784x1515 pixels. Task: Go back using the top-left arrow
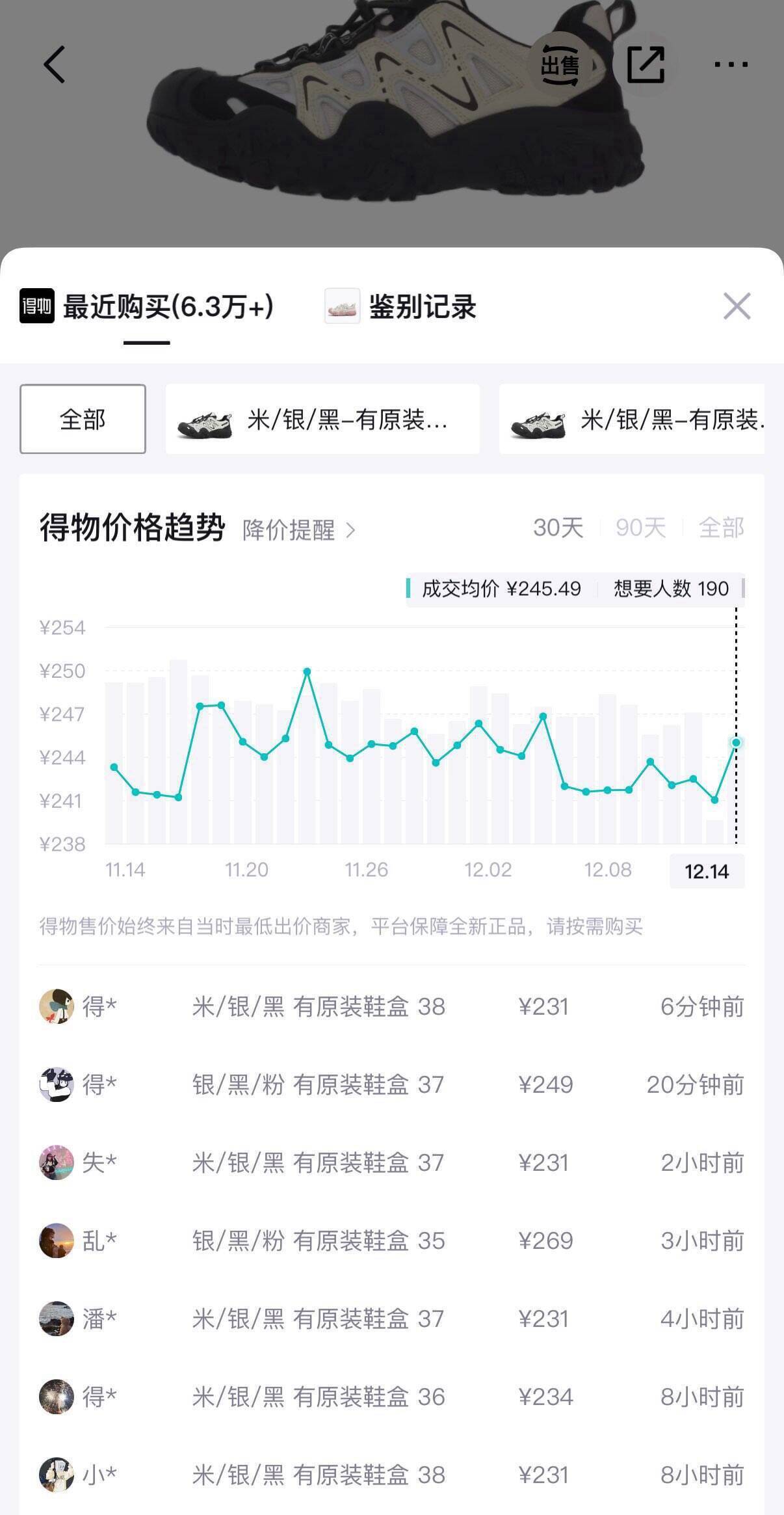(55, 64)
